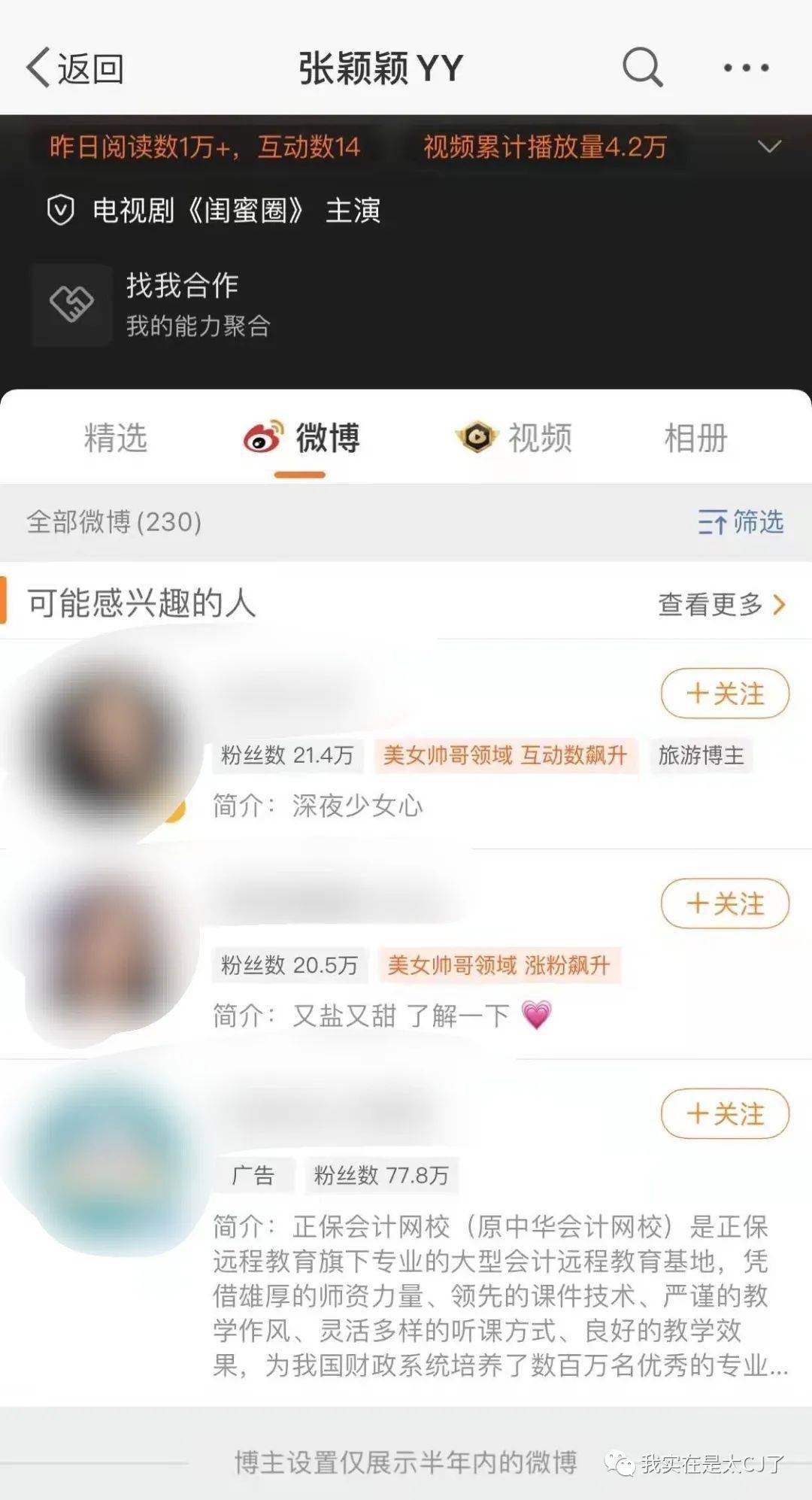
Task: Follow the user with 又盐又甜 bio
Action: pyautogui.click(x=725, y=903)
